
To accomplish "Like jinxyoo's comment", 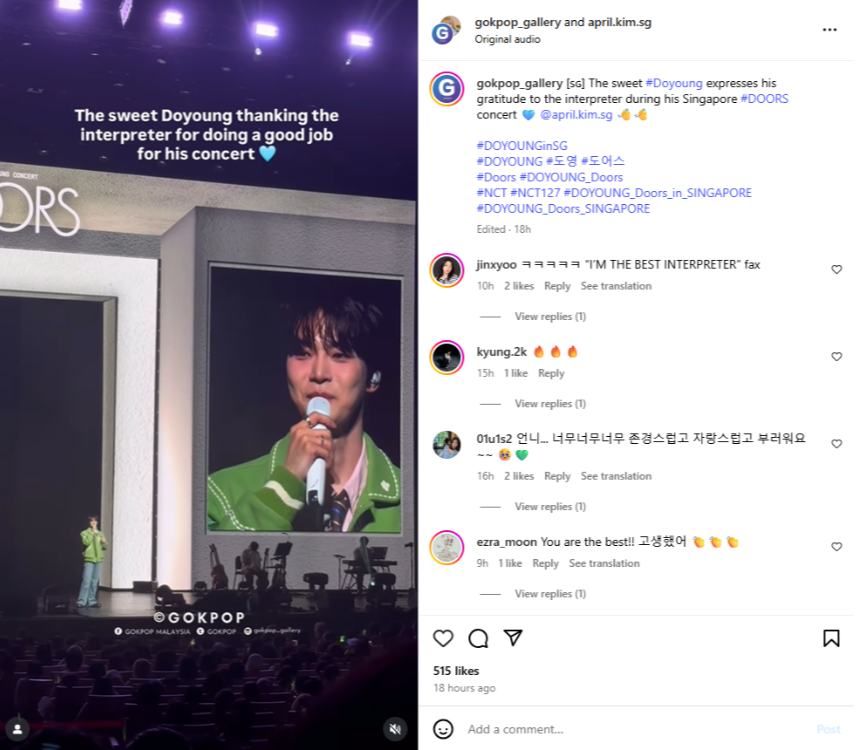I will click(837, 270).
